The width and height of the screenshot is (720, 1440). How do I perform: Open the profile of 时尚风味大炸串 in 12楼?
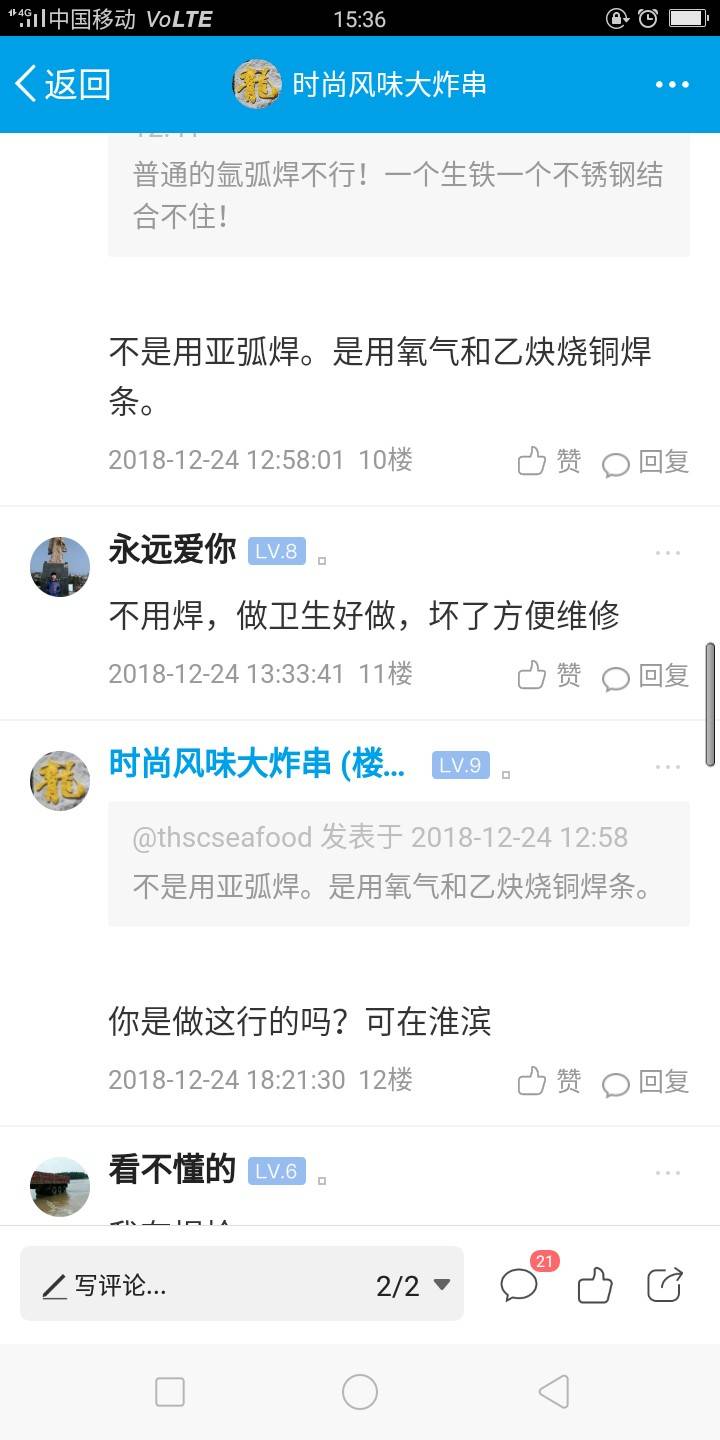point(60,780)
